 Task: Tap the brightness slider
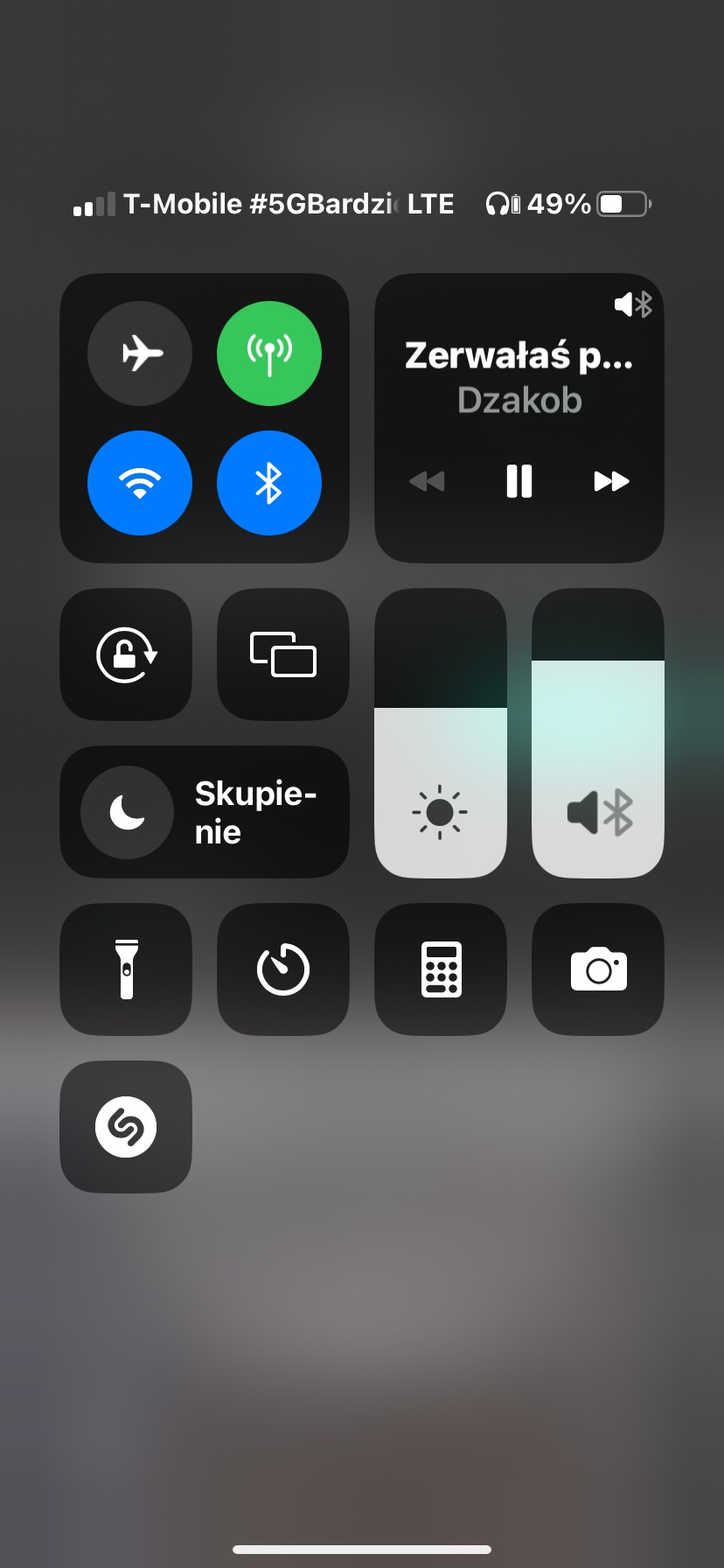441,733
